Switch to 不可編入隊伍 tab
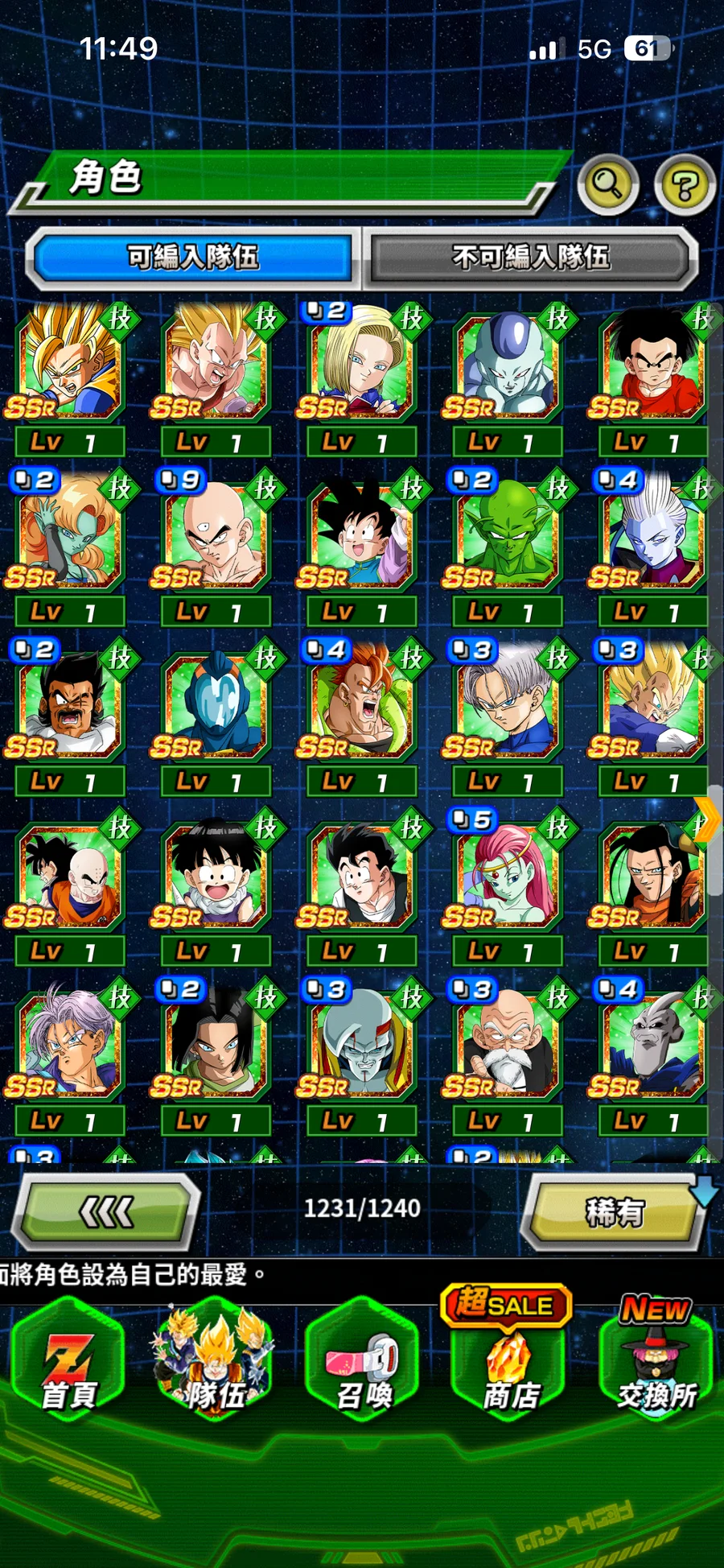Image resolution: width=724 pixels, height=1568 pixels. 531,258
